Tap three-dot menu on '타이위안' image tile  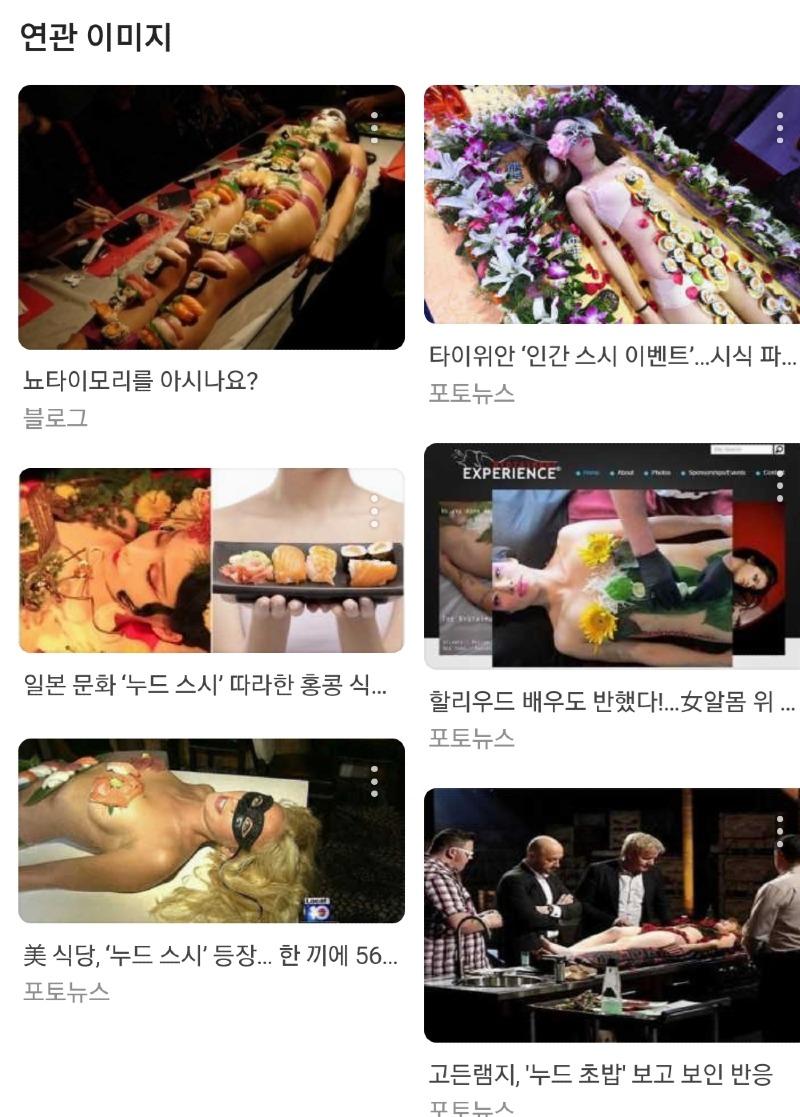click(780, 127)
